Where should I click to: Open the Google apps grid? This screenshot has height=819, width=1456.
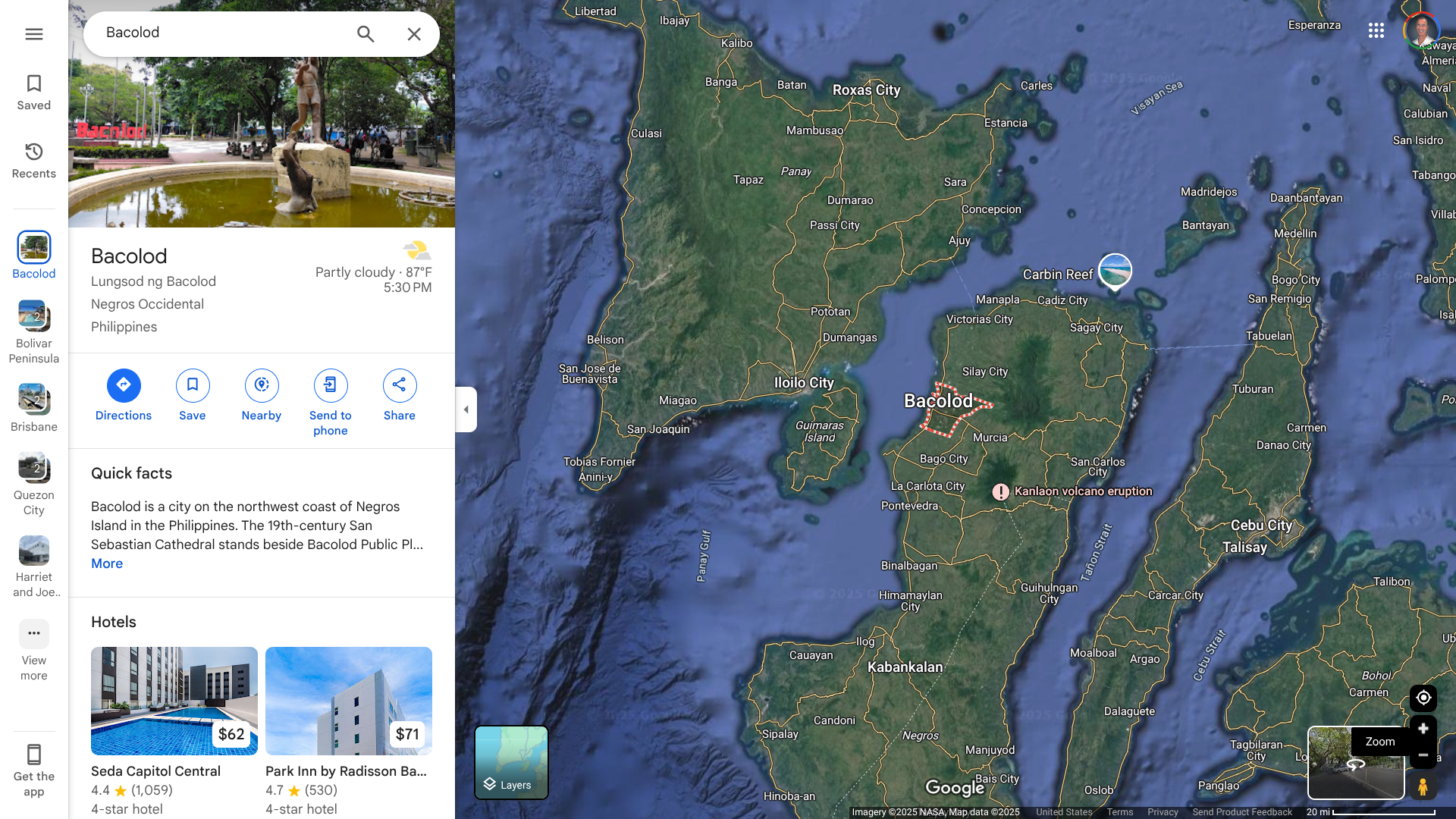(1376, 30)
